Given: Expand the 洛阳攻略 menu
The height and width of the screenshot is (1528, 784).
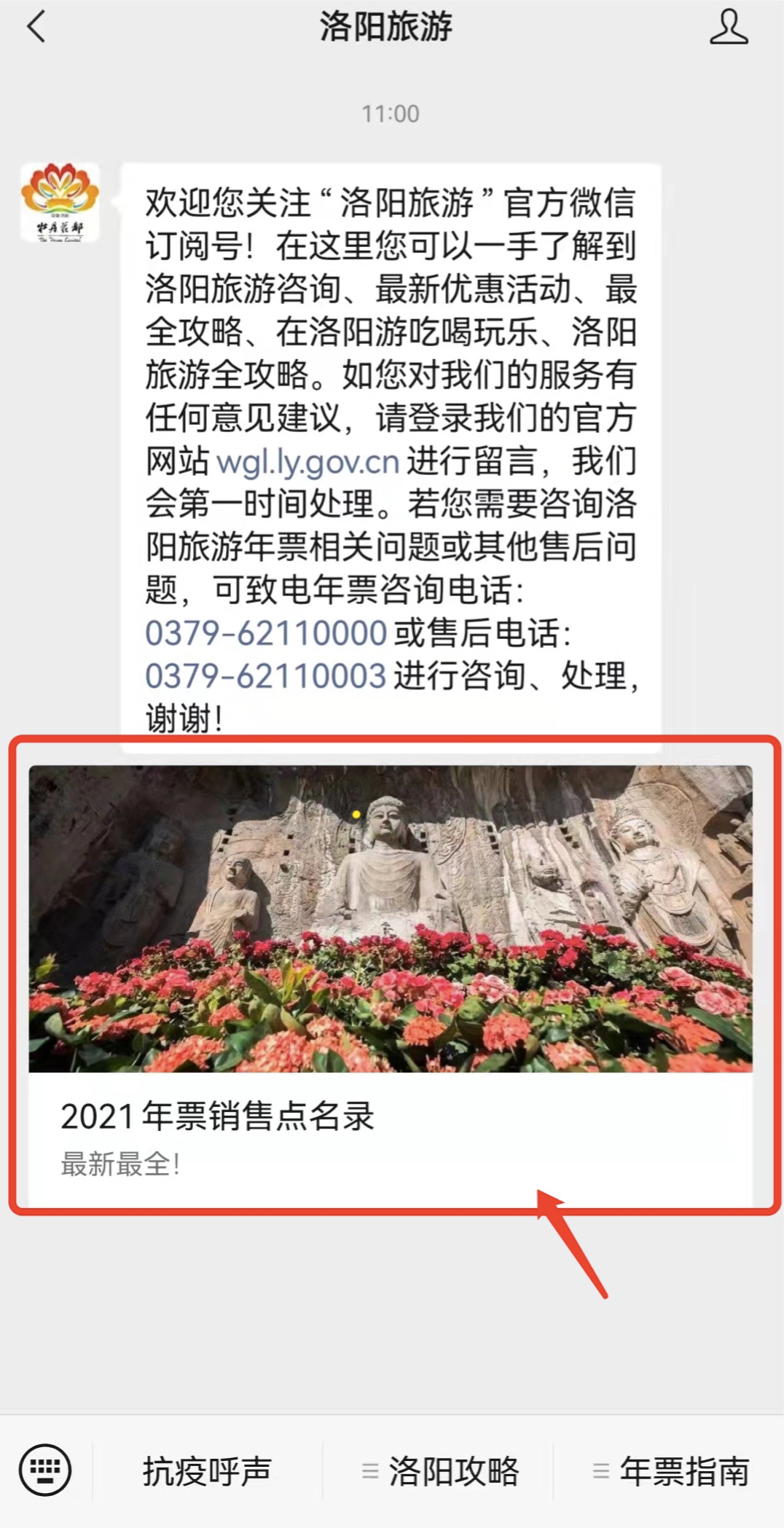Looking at the screenshot, I should pos(440,1471).
